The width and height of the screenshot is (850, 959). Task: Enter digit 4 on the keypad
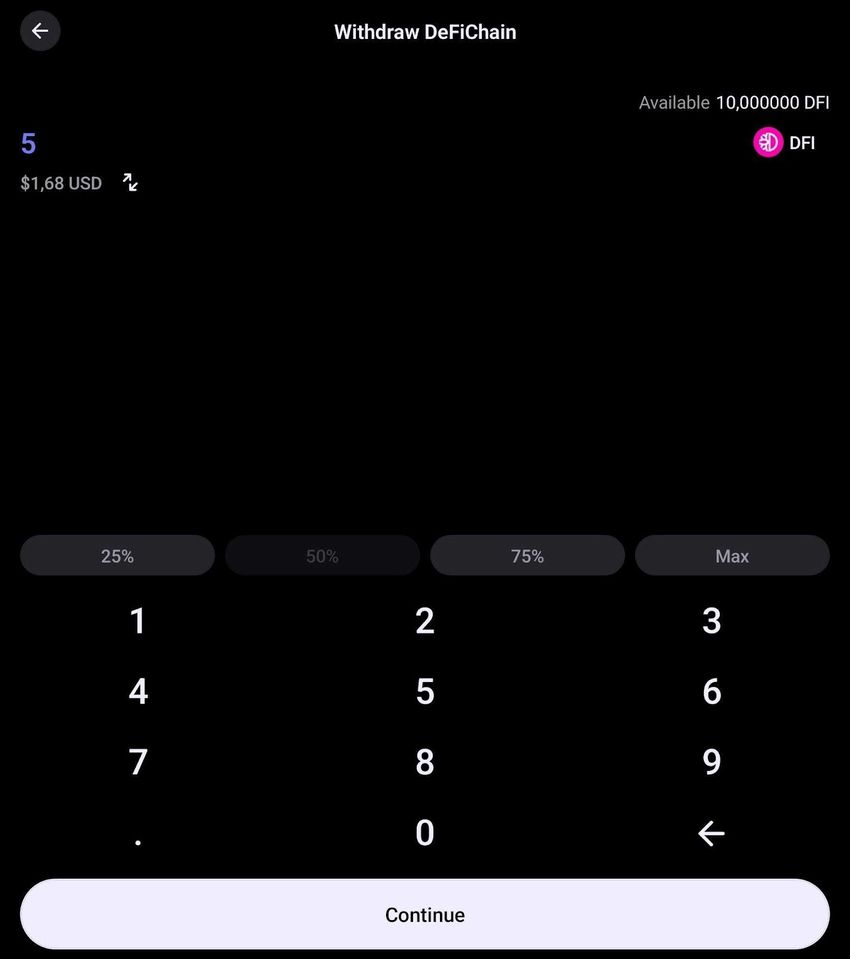coord(138,691)
